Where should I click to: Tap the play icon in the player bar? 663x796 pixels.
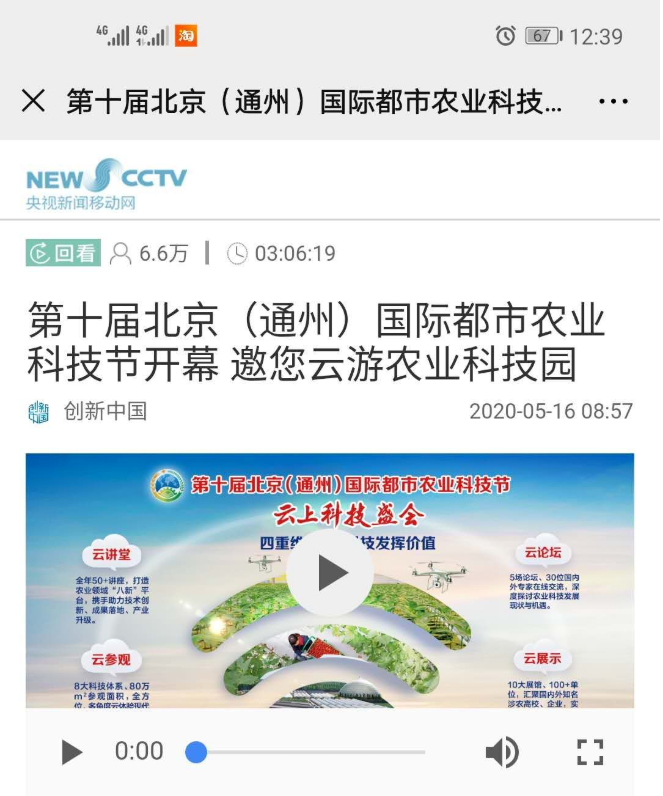click(71, 751)
